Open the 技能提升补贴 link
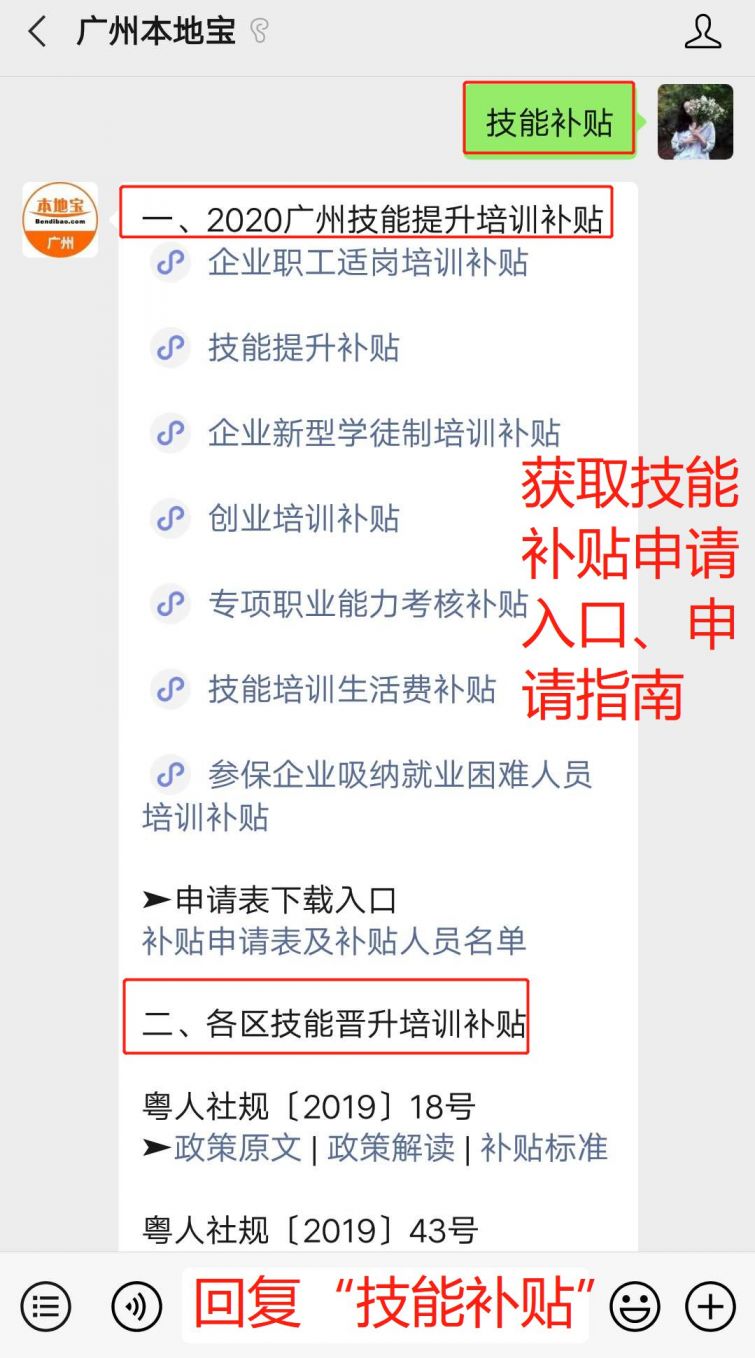 point(303,348)
